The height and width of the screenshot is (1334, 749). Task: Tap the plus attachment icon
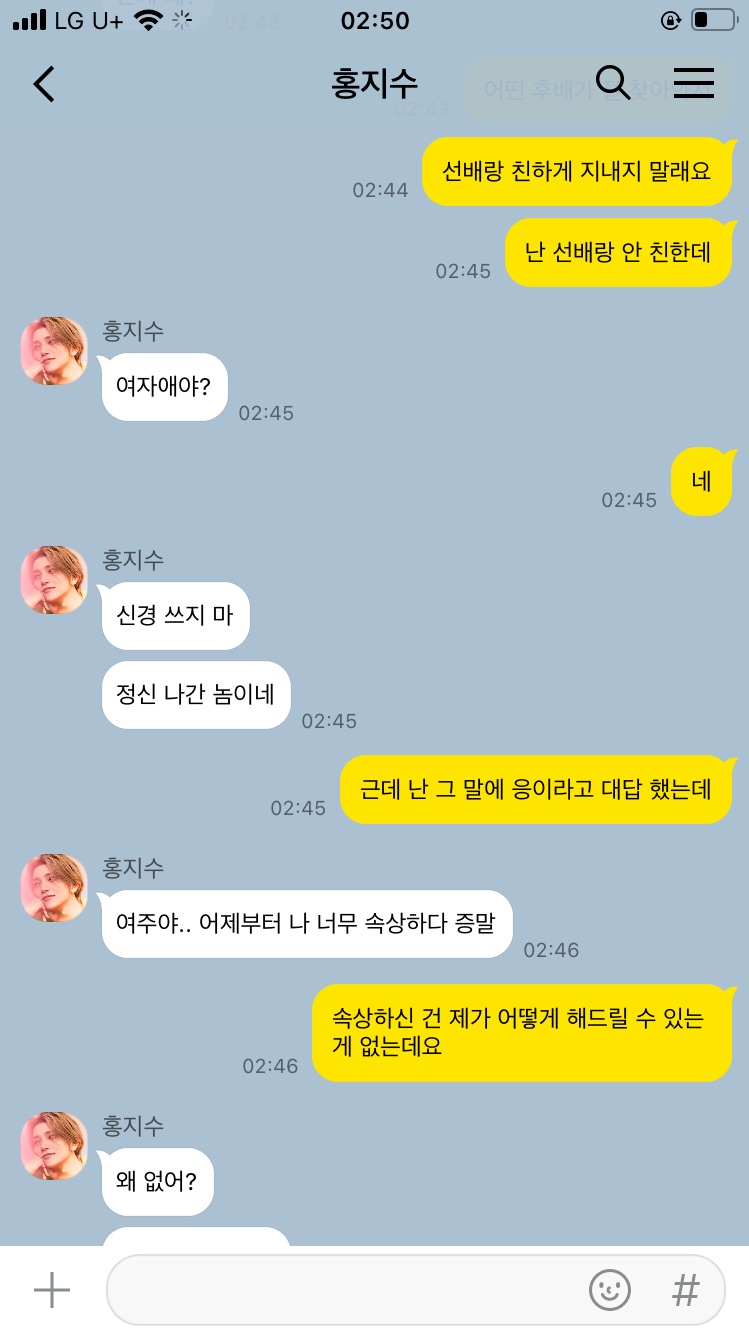click(52, 1290)
